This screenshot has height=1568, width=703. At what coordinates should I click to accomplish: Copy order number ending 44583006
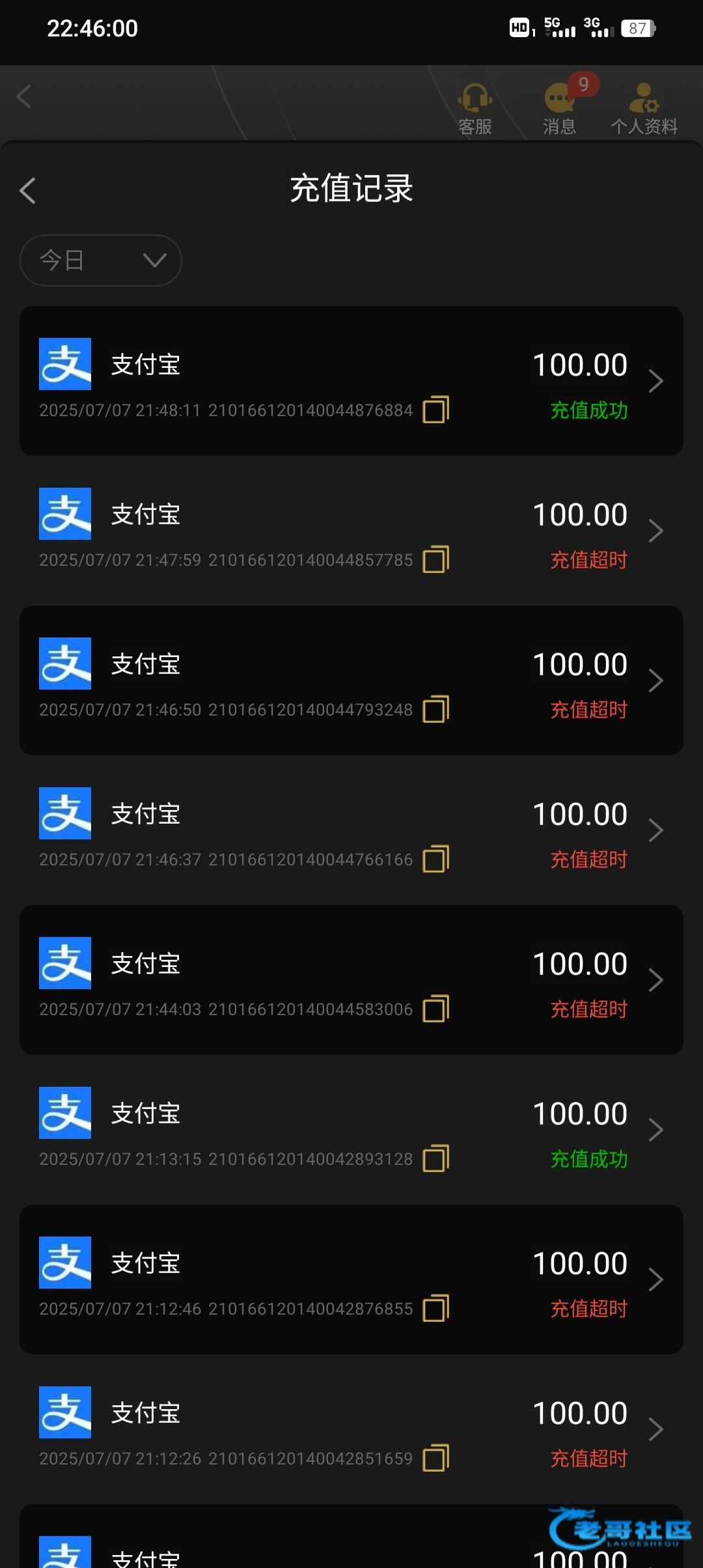pyautogui.click(x=436, y=1009)
